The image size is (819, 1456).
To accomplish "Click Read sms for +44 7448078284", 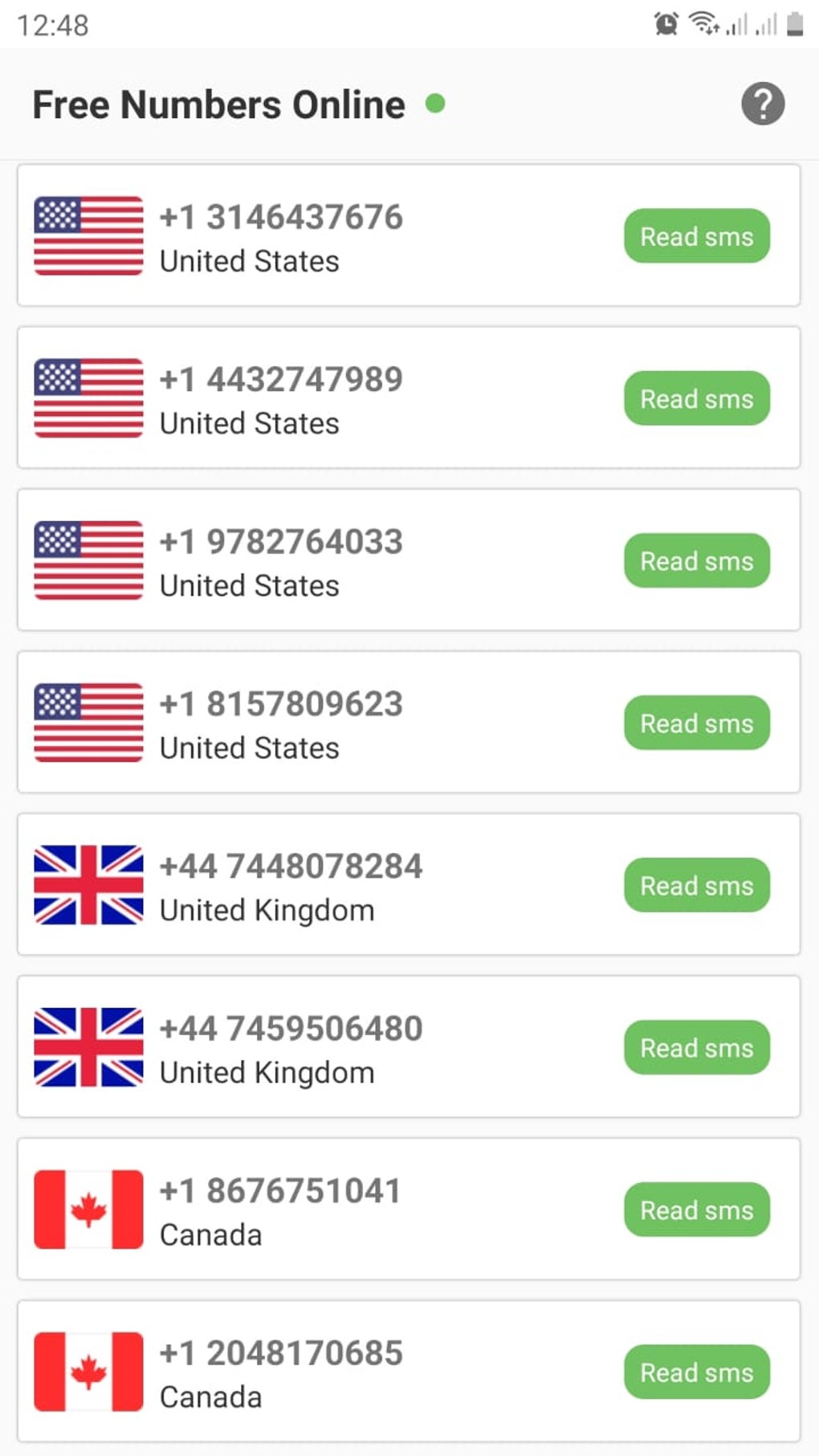I will (x=695, y=884).
